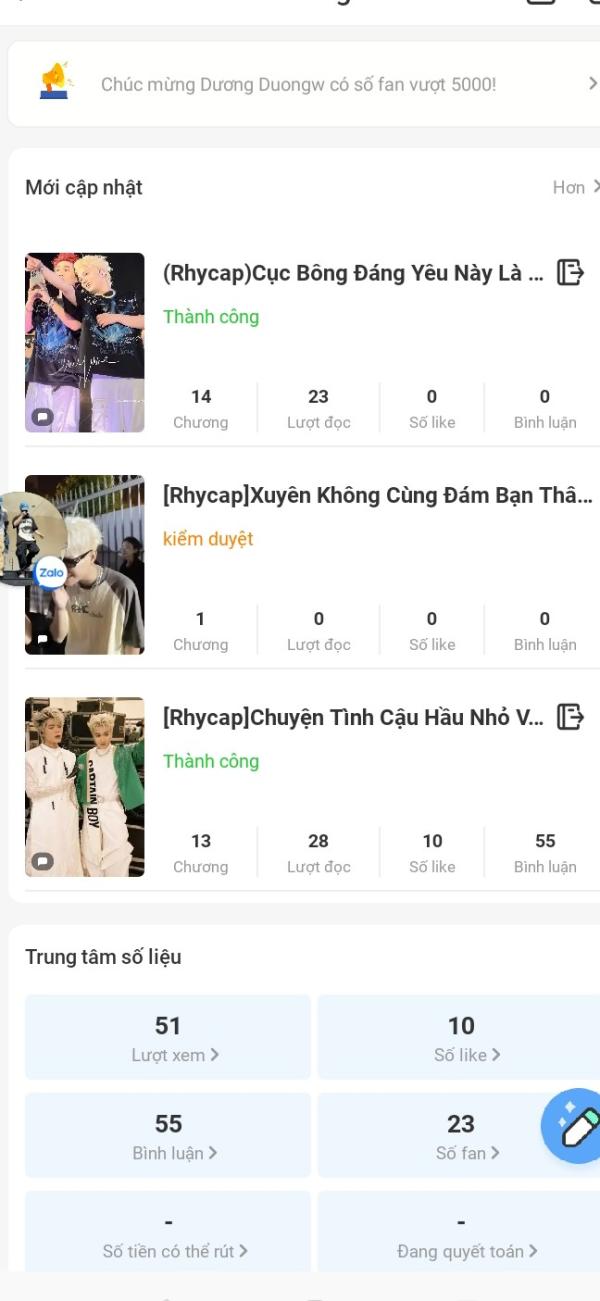The image size is (600, 1301).
Task: Open Số fan details
Action: [x=460, y=1135]
